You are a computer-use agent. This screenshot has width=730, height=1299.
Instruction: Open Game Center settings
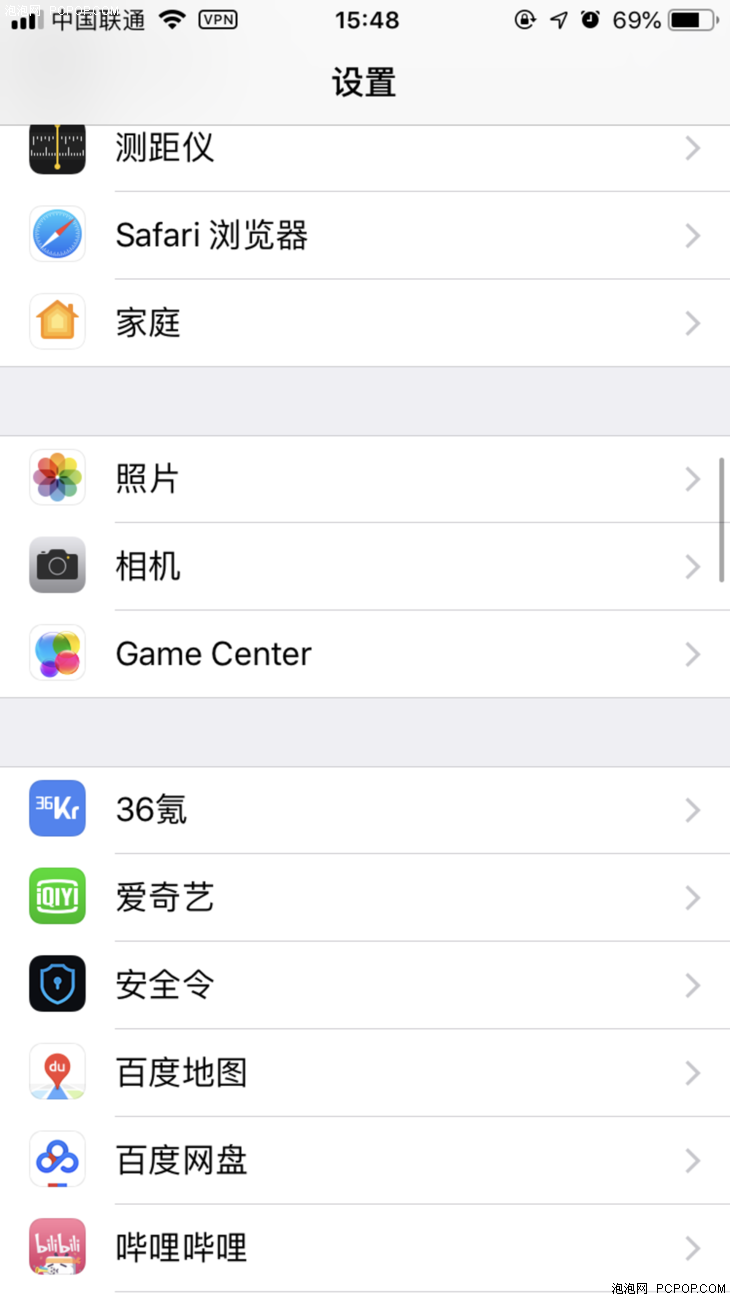[x=365, y=654]
